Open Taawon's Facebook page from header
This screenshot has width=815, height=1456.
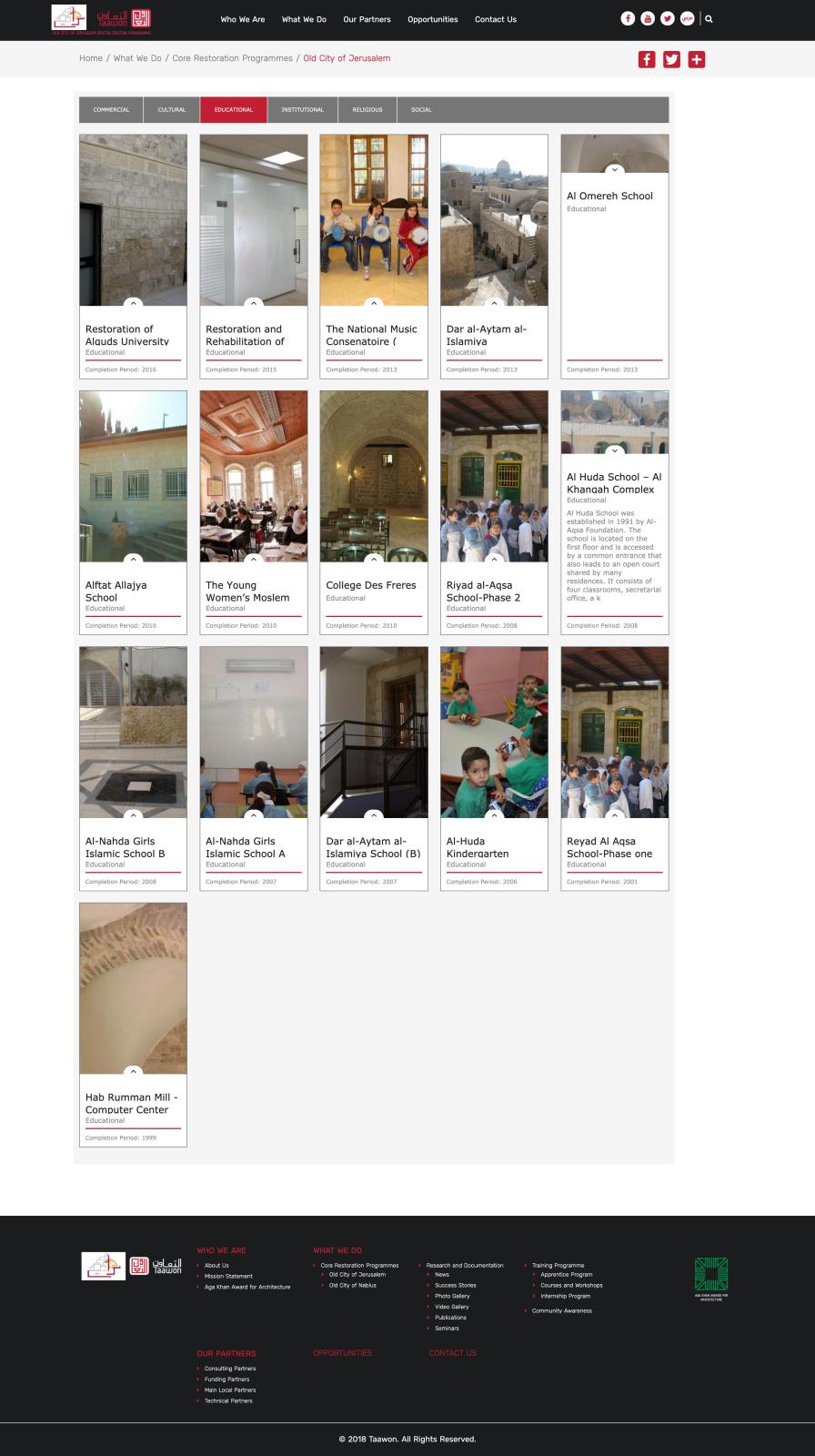pos(628,18)
